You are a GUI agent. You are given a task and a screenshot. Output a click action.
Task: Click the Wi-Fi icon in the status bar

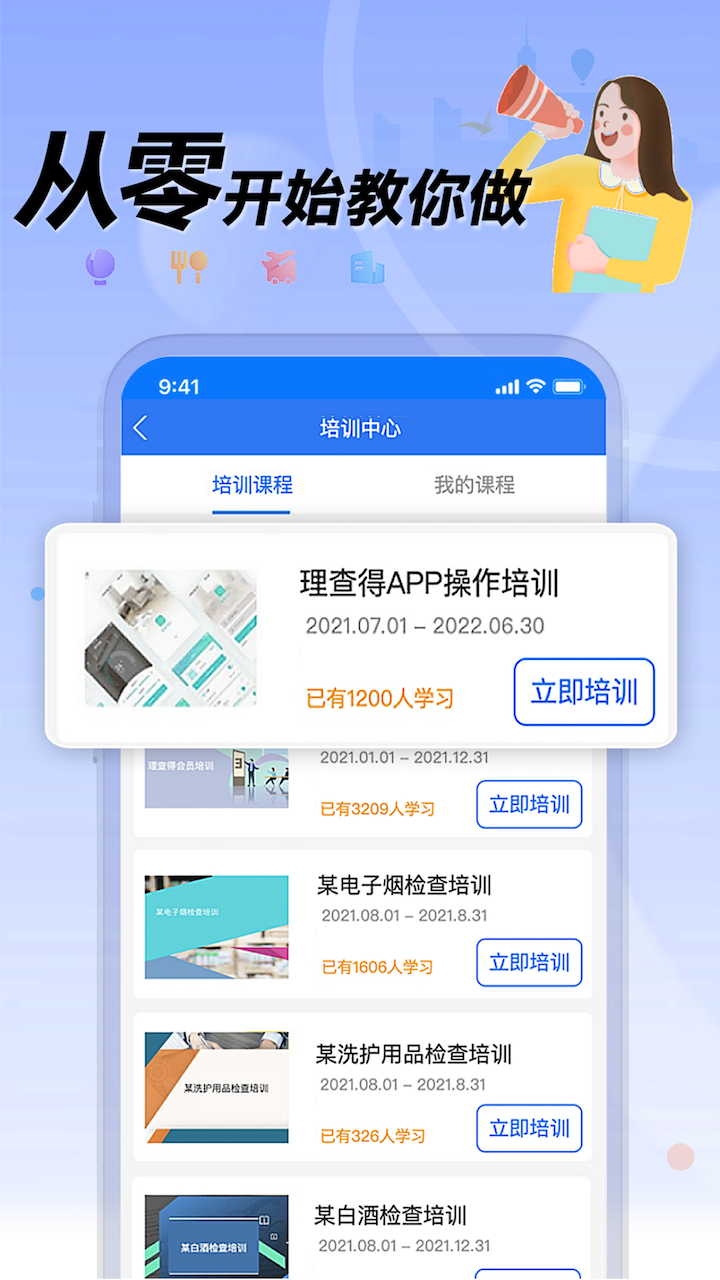[537, 384]
